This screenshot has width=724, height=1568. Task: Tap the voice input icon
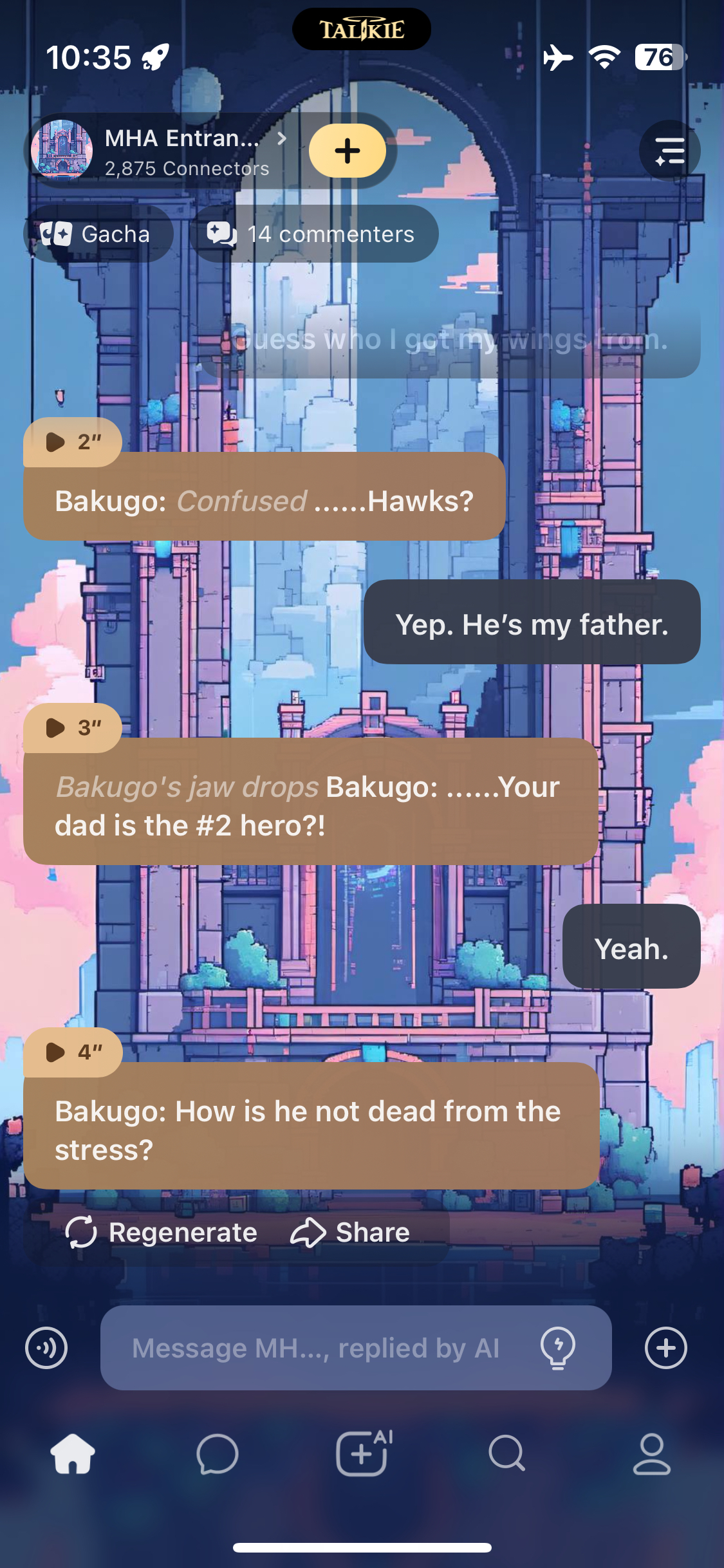tap(46, 1347)
